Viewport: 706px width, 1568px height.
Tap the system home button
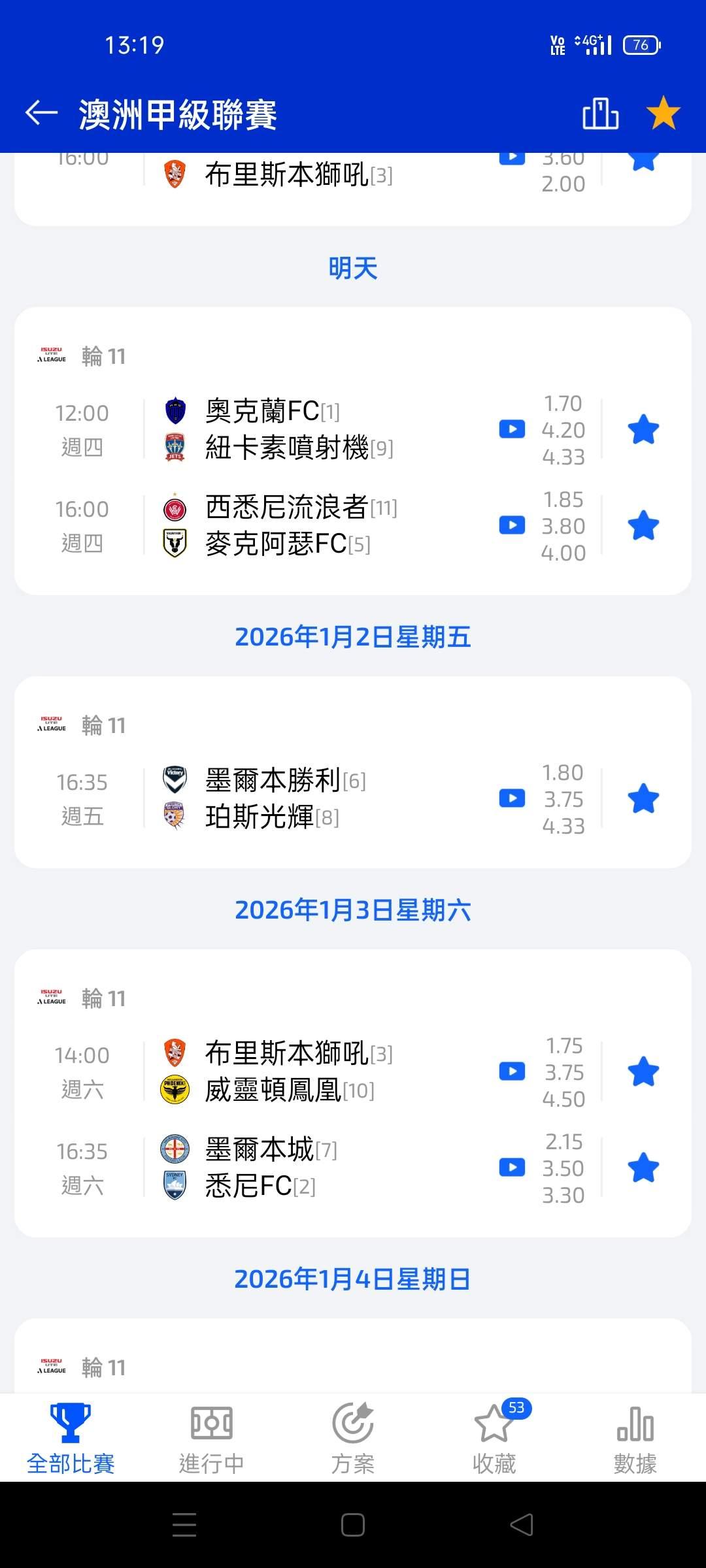point(353,1526)
